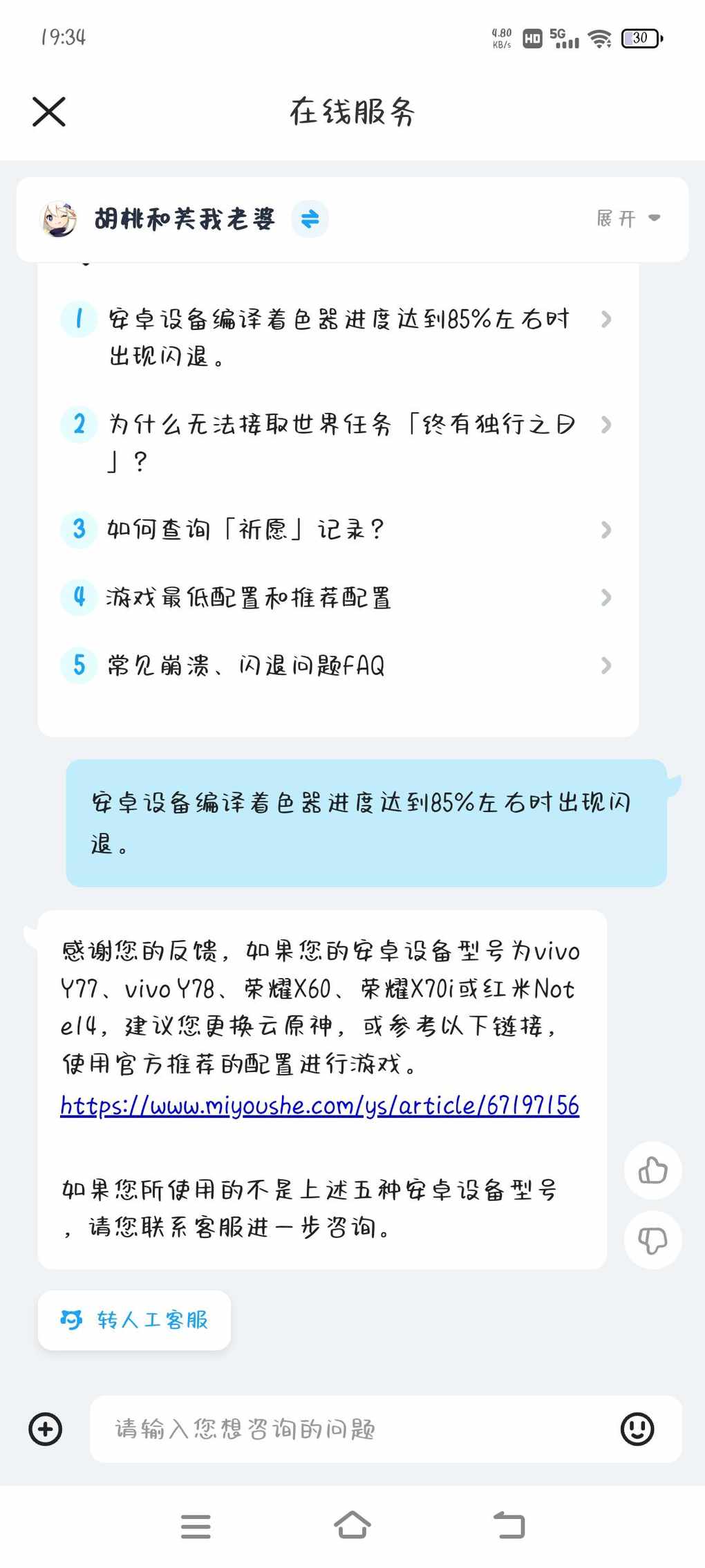Viewport: 705px width, 1568px height.
Task: Open 常见崩溃、闪退问题FAQ
Action: click(x=337, y=665)
